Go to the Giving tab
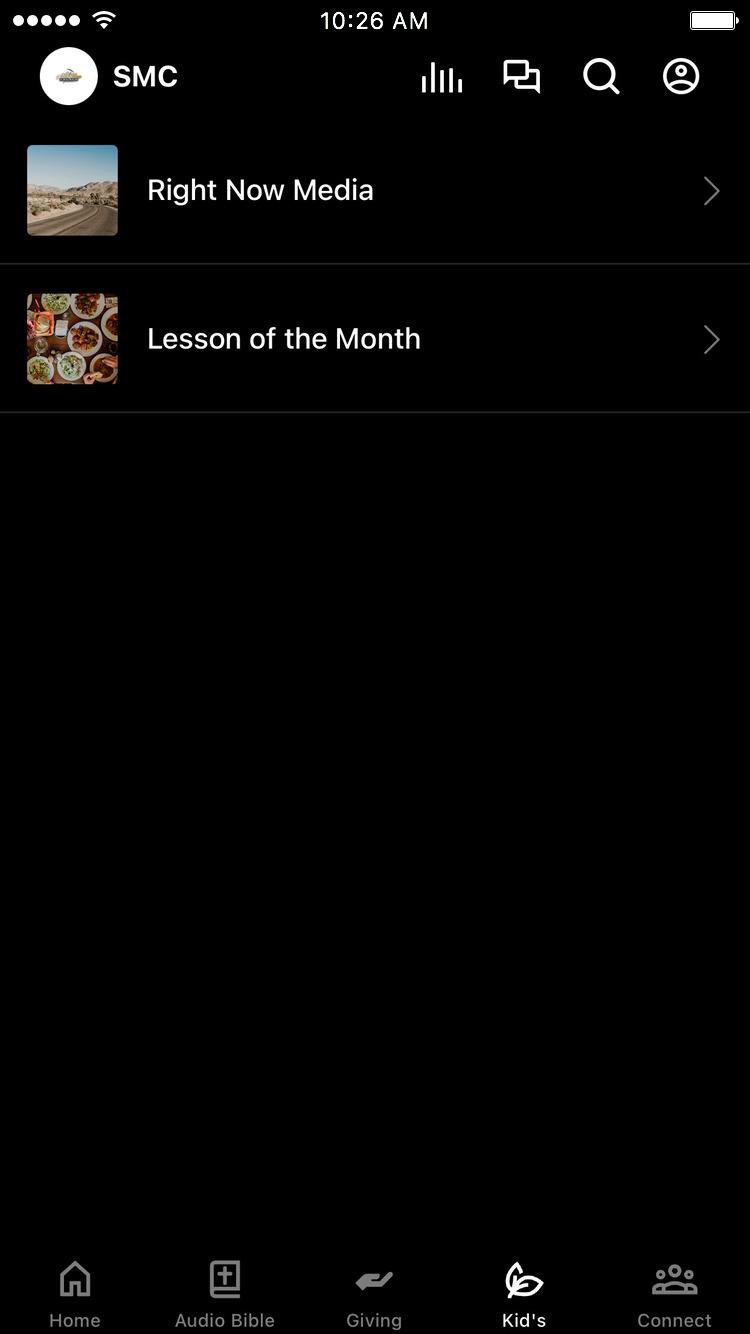This screenshot has width=750, height=1334. [x=374, y=1293]
